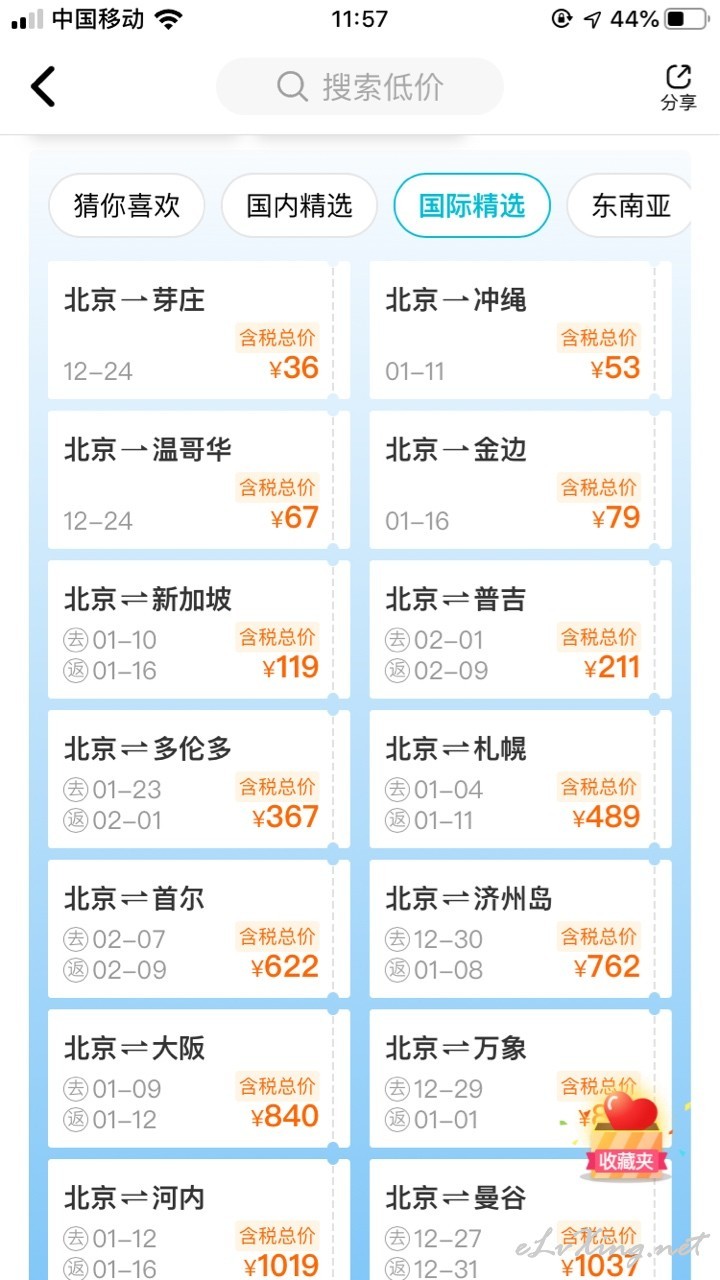
Task: Select the 北京 多伦多 round-trip deal
Action: click(x=199, y=779)
